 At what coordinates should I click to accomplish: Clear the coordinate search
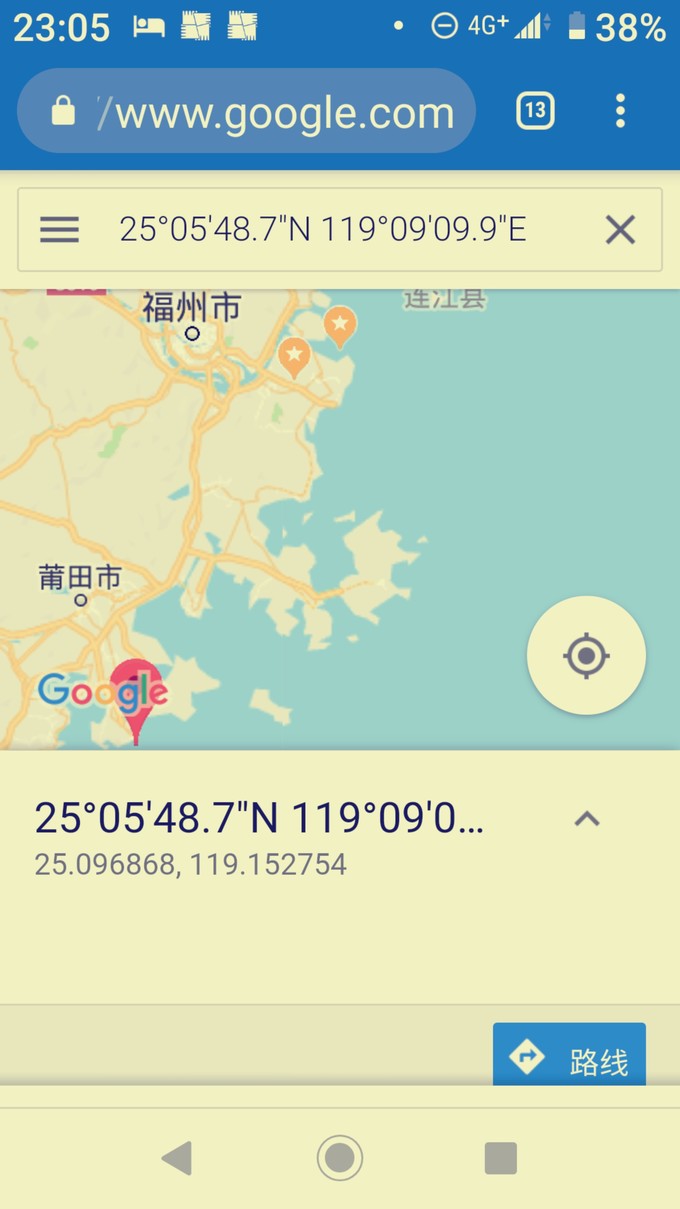(x=620, y=230)
